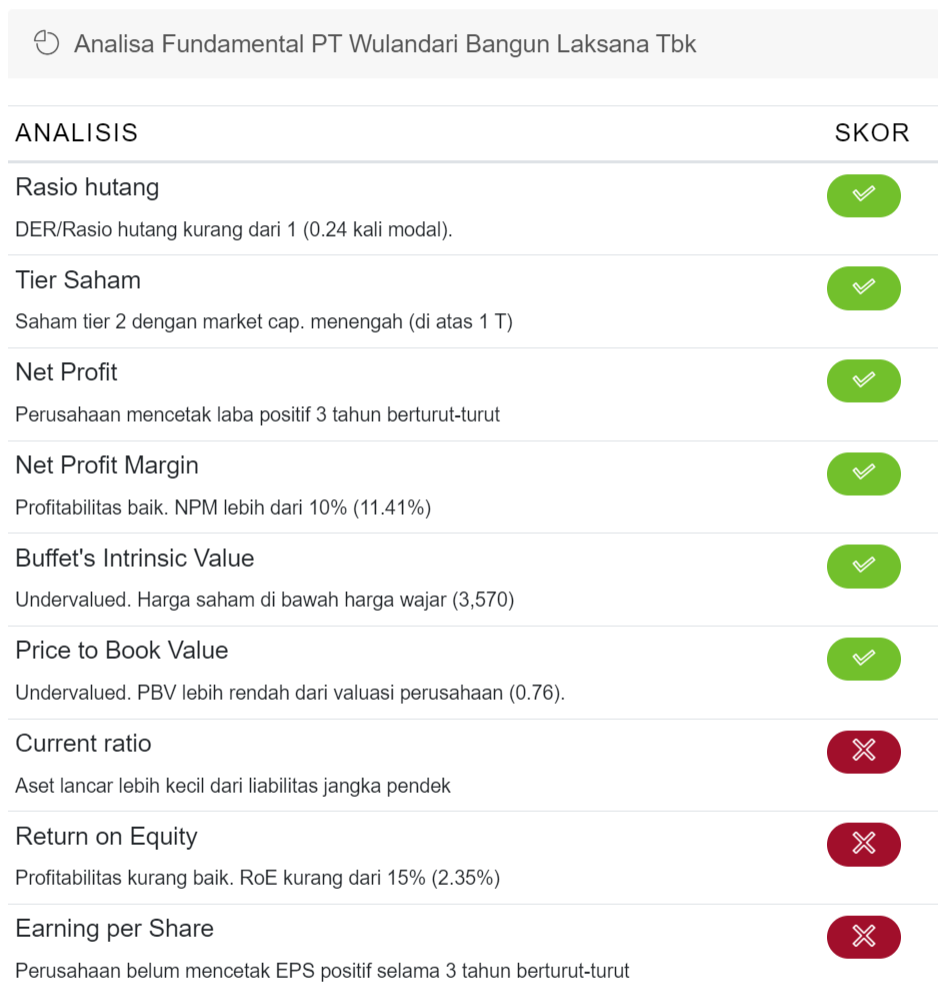Image resolution: width=938 pixels, height=1003 pixels.
Task: Click the green checkmark for Tier Saham
Action: tap(863, 288)
